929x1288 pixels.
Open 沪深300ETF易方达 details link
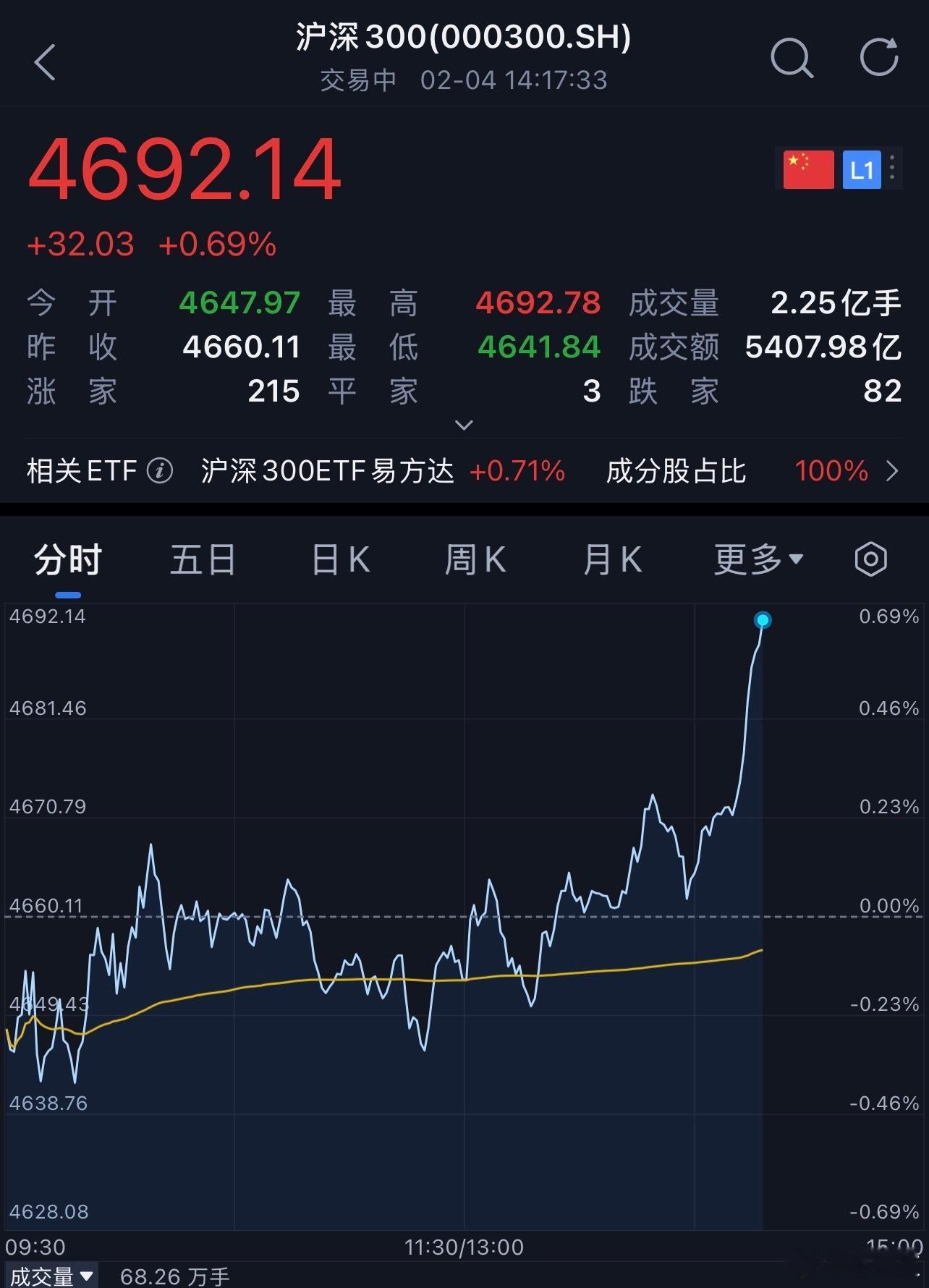(x=327, y=470)
